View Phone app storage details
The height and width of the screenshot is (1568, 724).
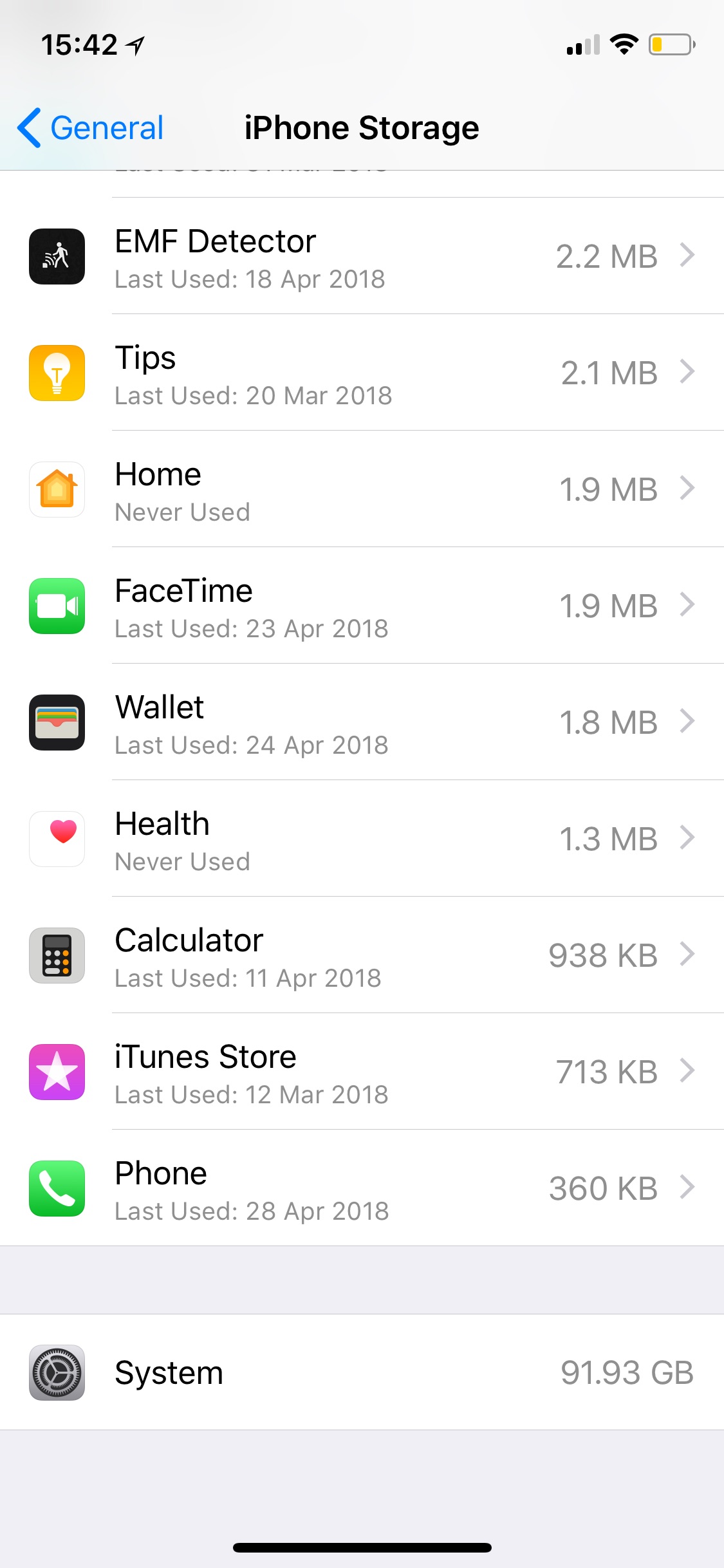coord(362,1188)
